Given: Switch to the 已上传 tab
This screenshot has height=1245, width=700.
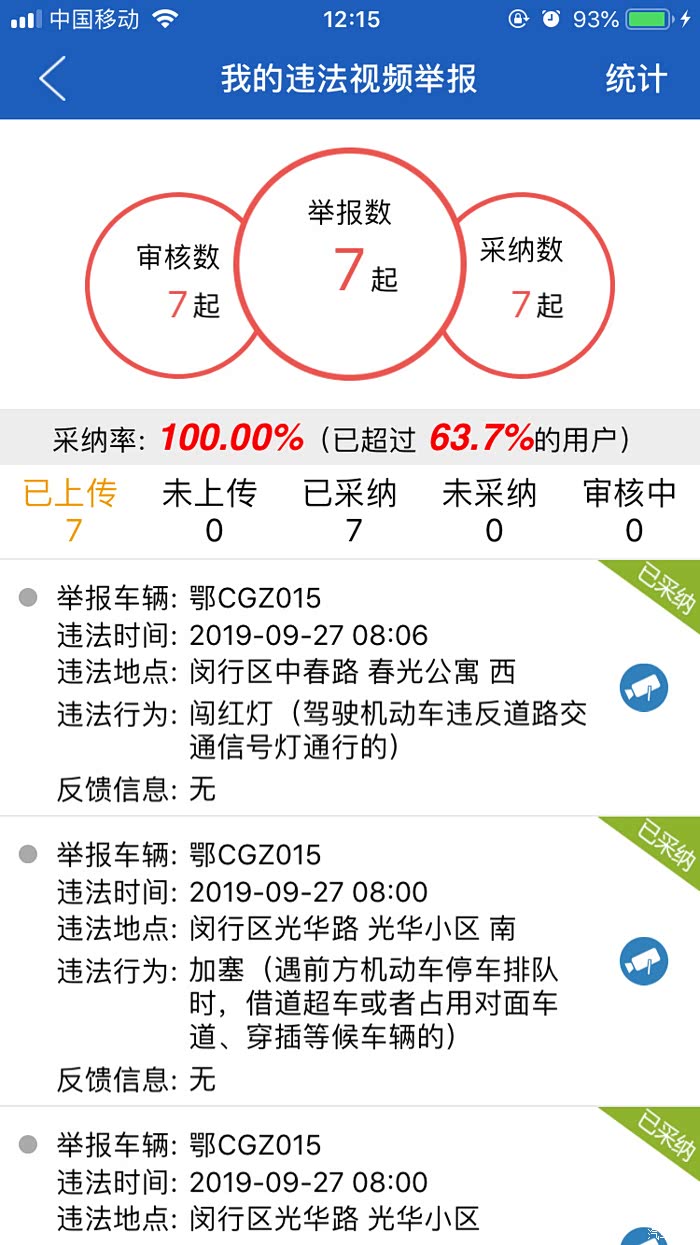Looking at the screenshot, I should click(x=71, y=510).
